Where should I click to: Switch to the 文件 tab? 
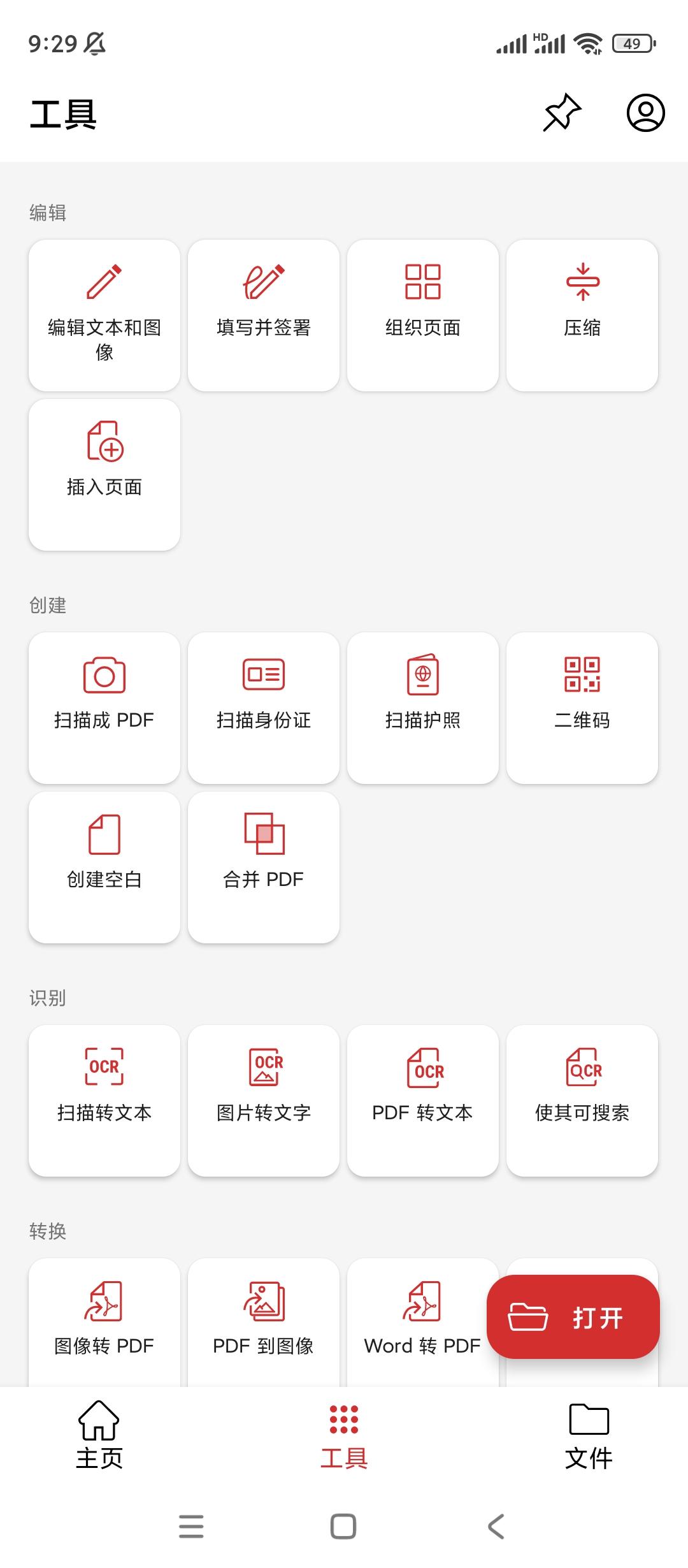[x=589, y=1435]
